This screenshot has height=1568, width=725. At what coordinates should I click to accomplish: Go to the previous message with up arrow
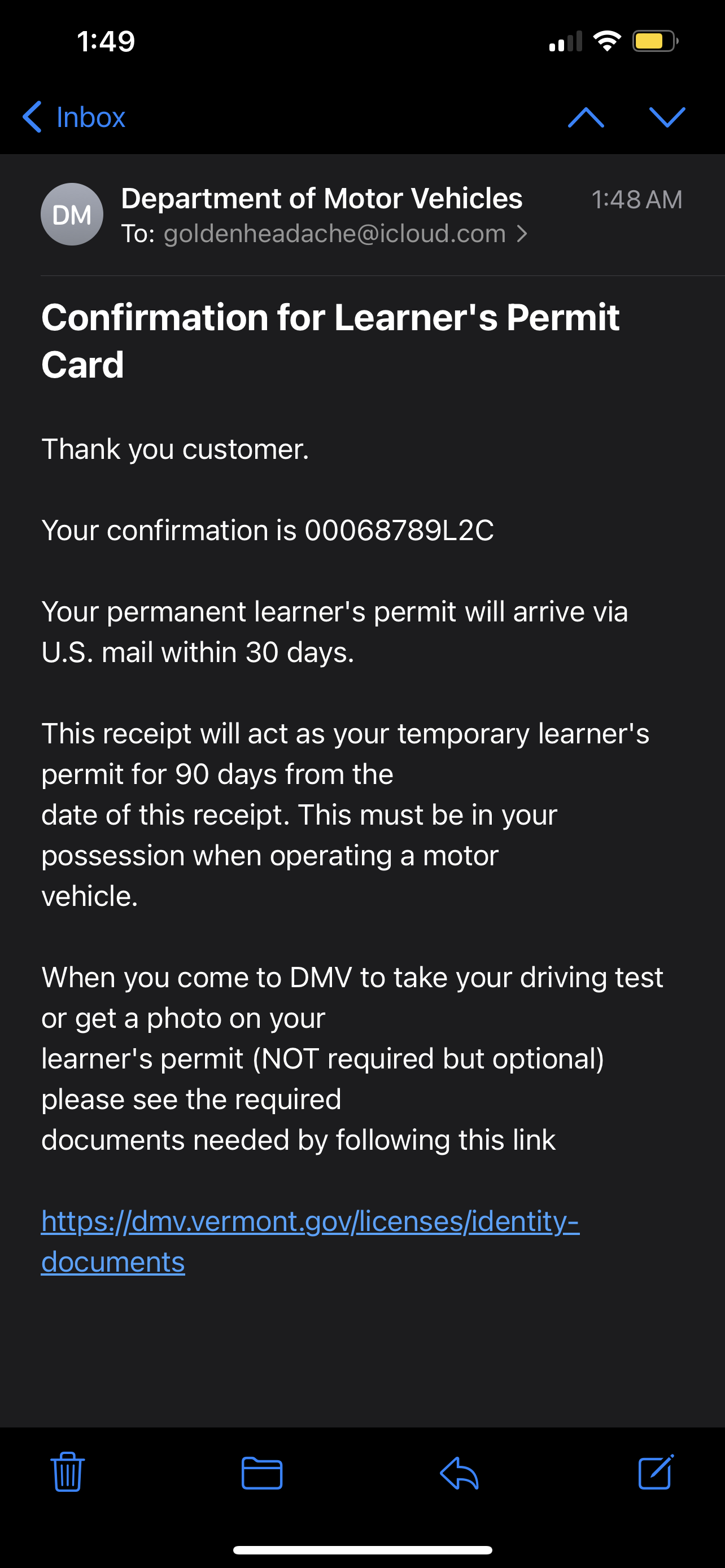(x=586, y=117)
